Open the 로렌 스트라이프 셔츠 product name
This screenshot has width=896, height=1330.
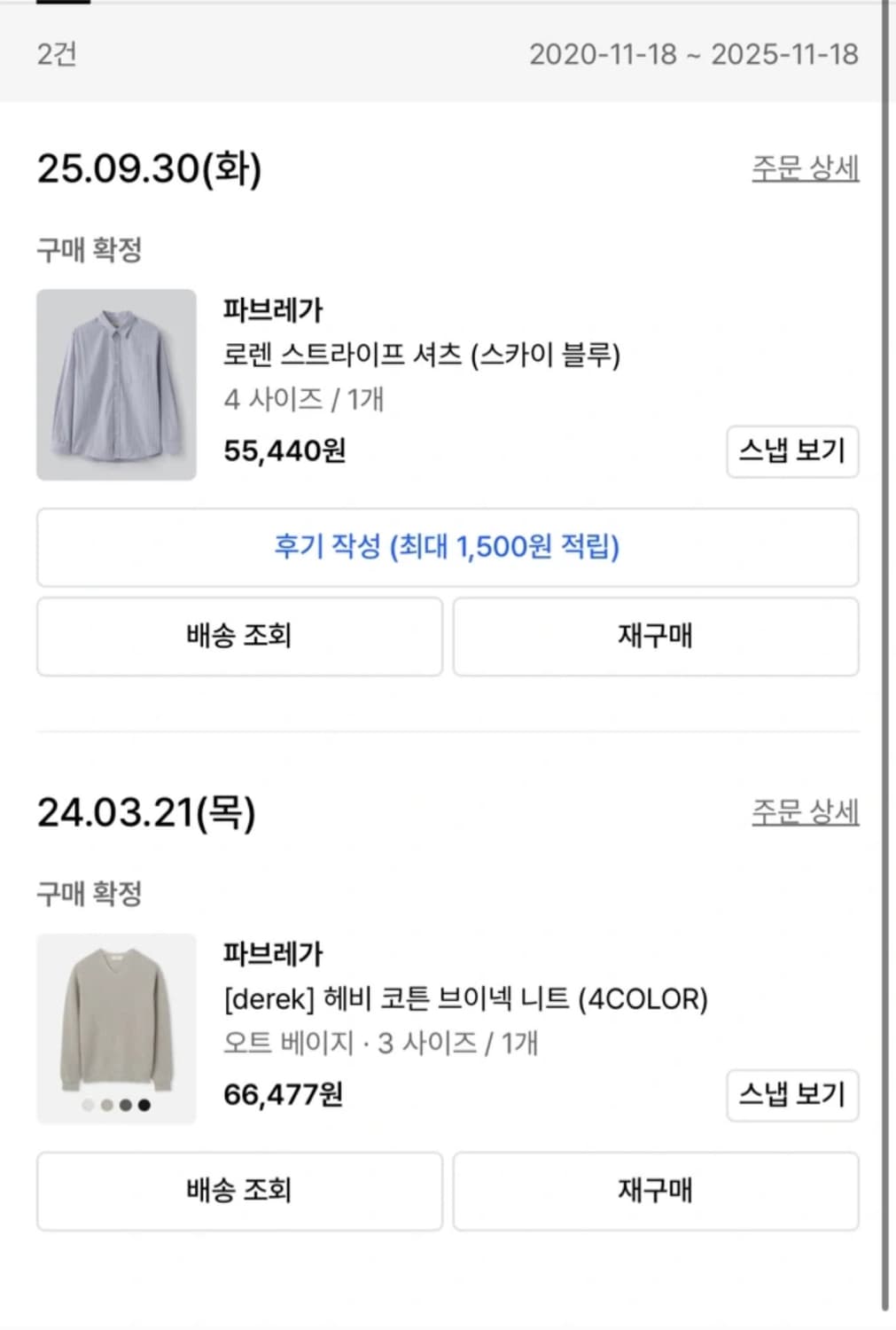tap(426, 352)
